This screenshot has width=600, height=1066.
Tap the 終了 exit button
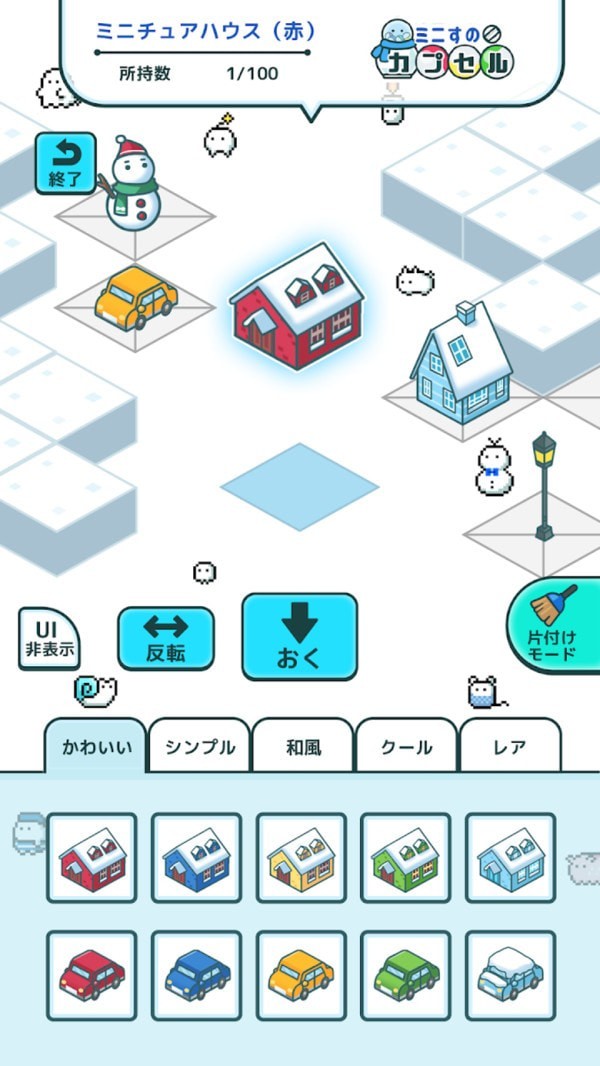[66, 163]
